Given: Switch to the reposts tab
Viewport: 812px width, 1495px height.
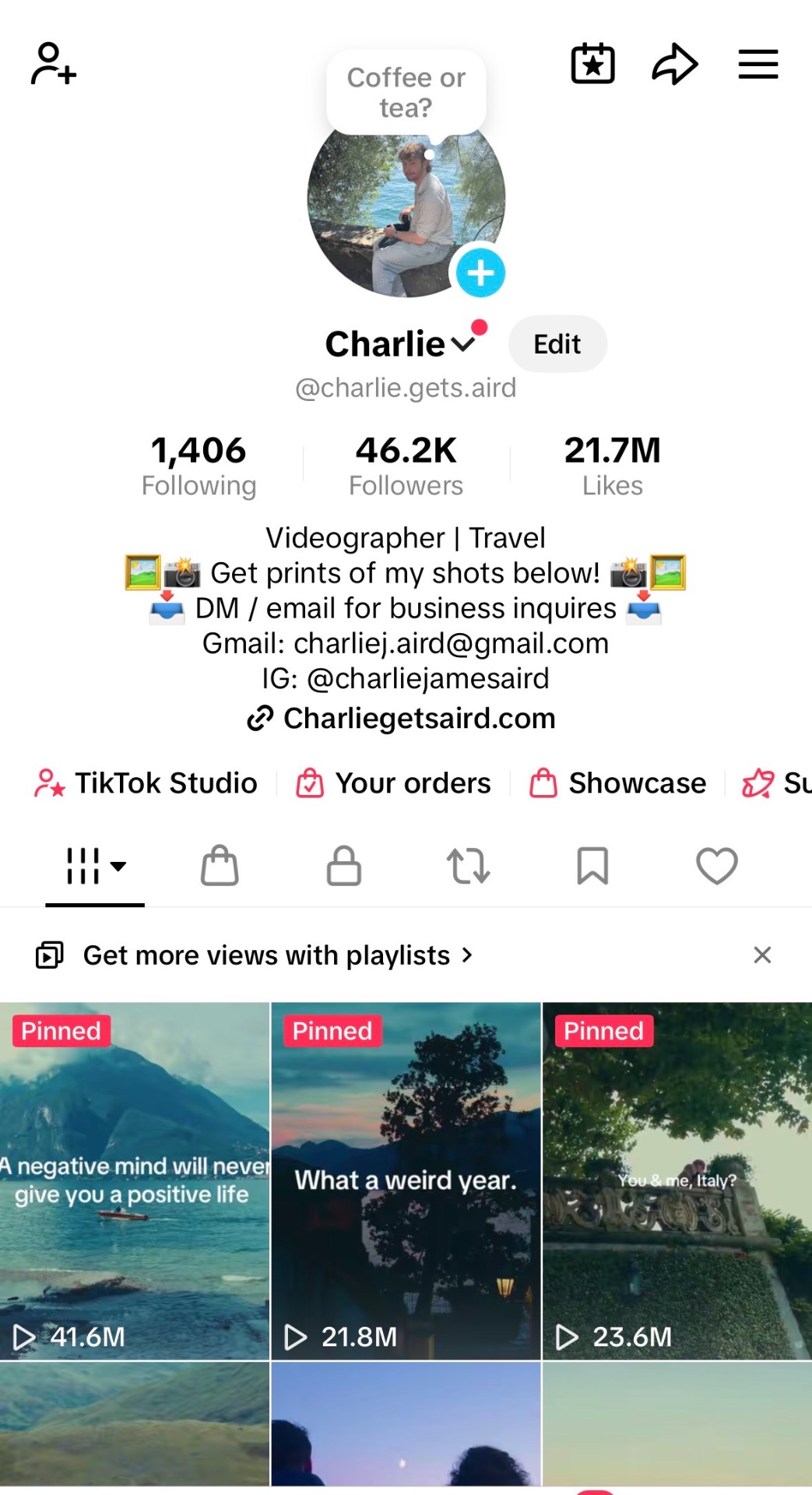Looking at the screenshot, I should [x=468, y=866].
